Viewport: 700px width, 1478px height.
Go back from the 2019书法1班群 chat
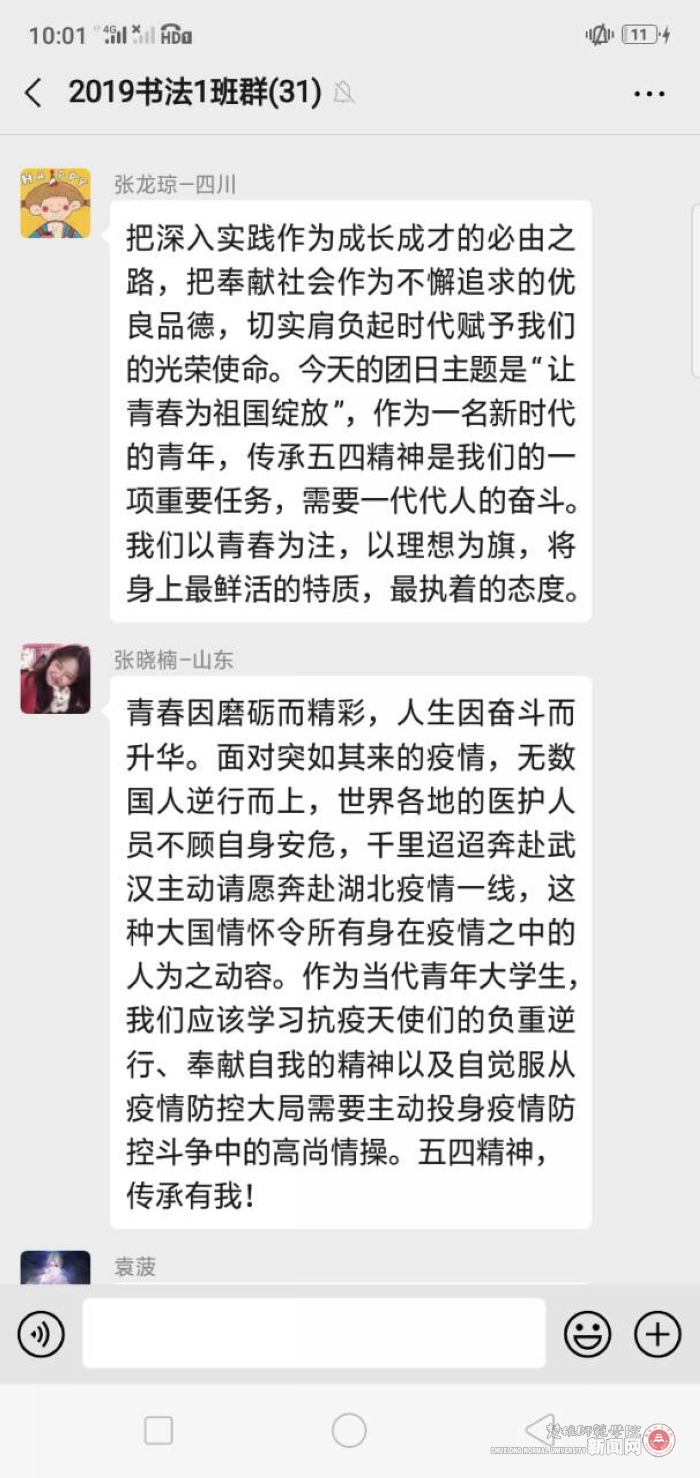33,93
